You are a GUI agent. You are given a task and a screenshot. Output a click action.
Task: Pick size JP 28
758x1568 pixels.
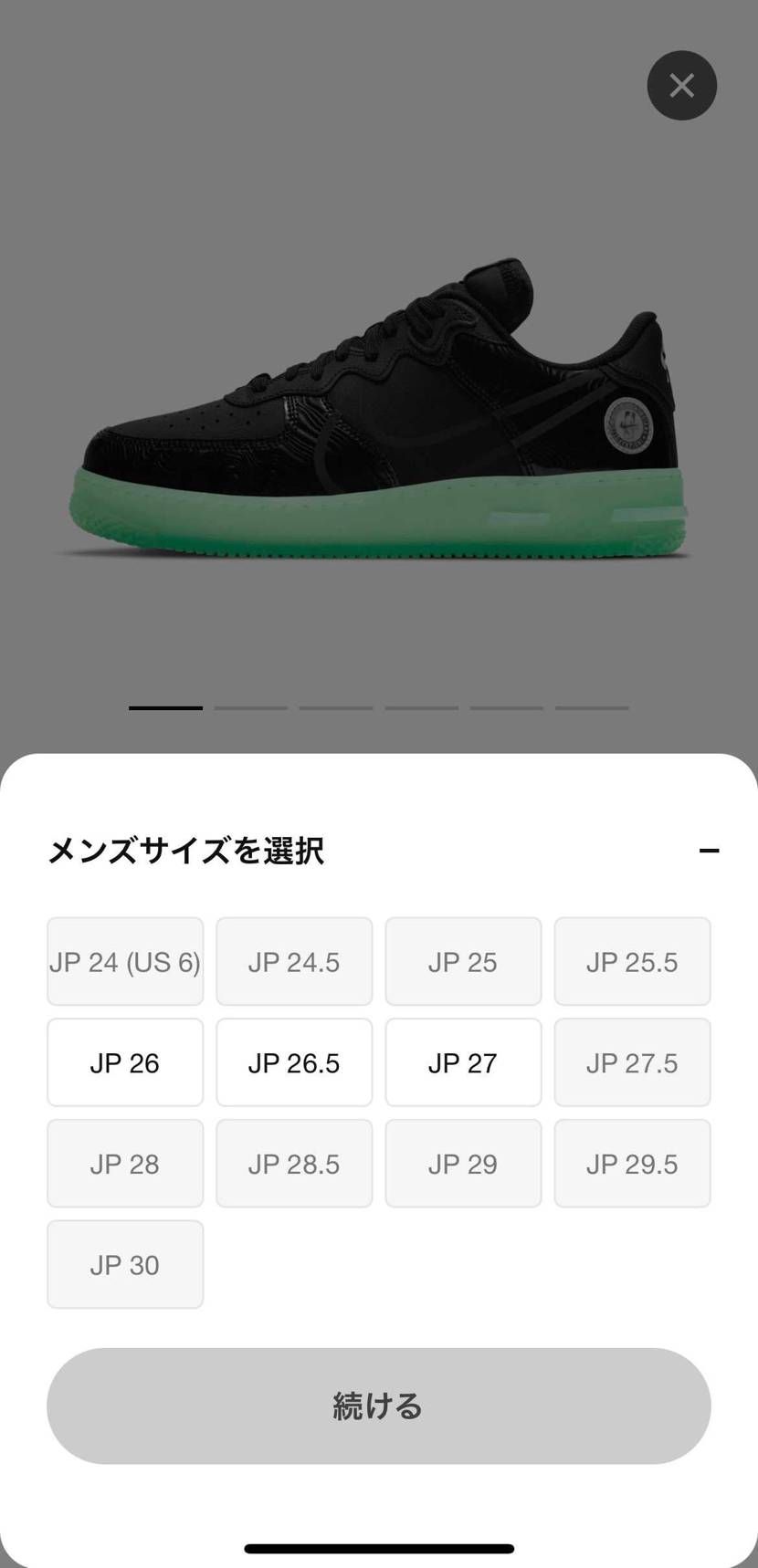(125, 1164)
